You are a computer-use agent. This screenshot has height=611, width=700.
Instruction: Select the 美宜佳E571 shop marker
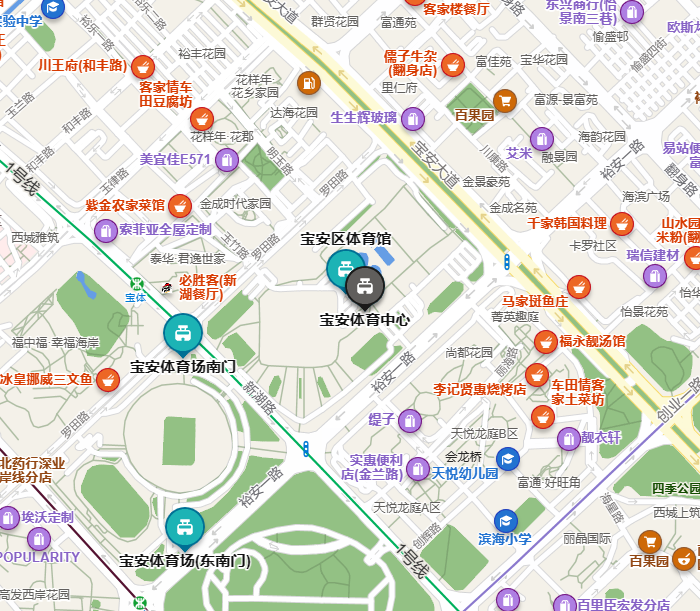227,159
